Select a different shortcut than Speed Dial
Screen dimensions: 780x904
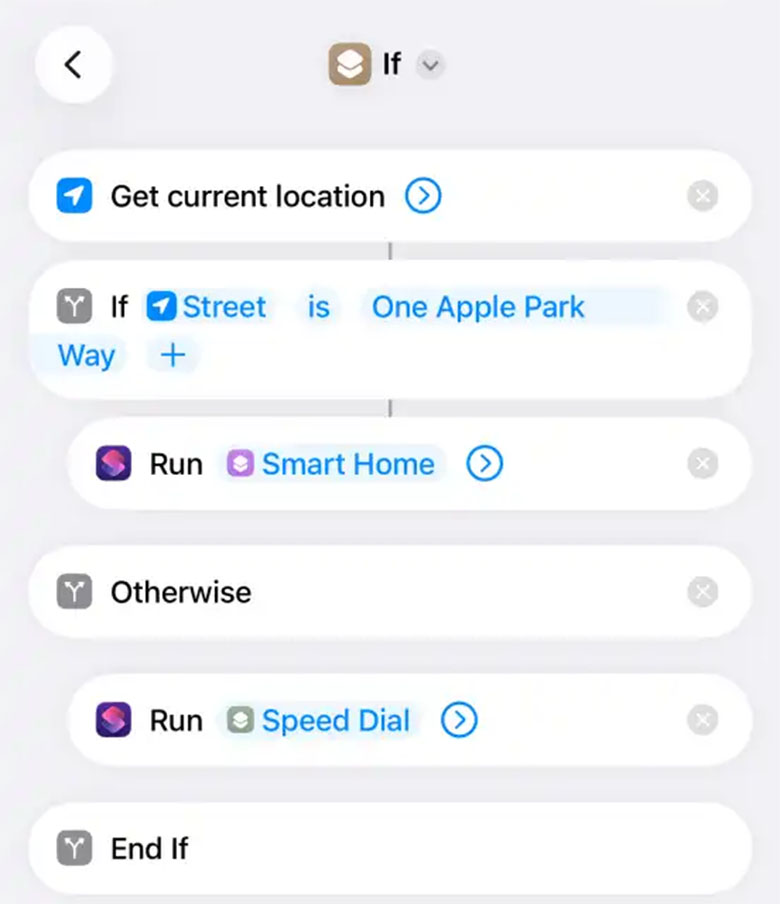tap(321, 721)
